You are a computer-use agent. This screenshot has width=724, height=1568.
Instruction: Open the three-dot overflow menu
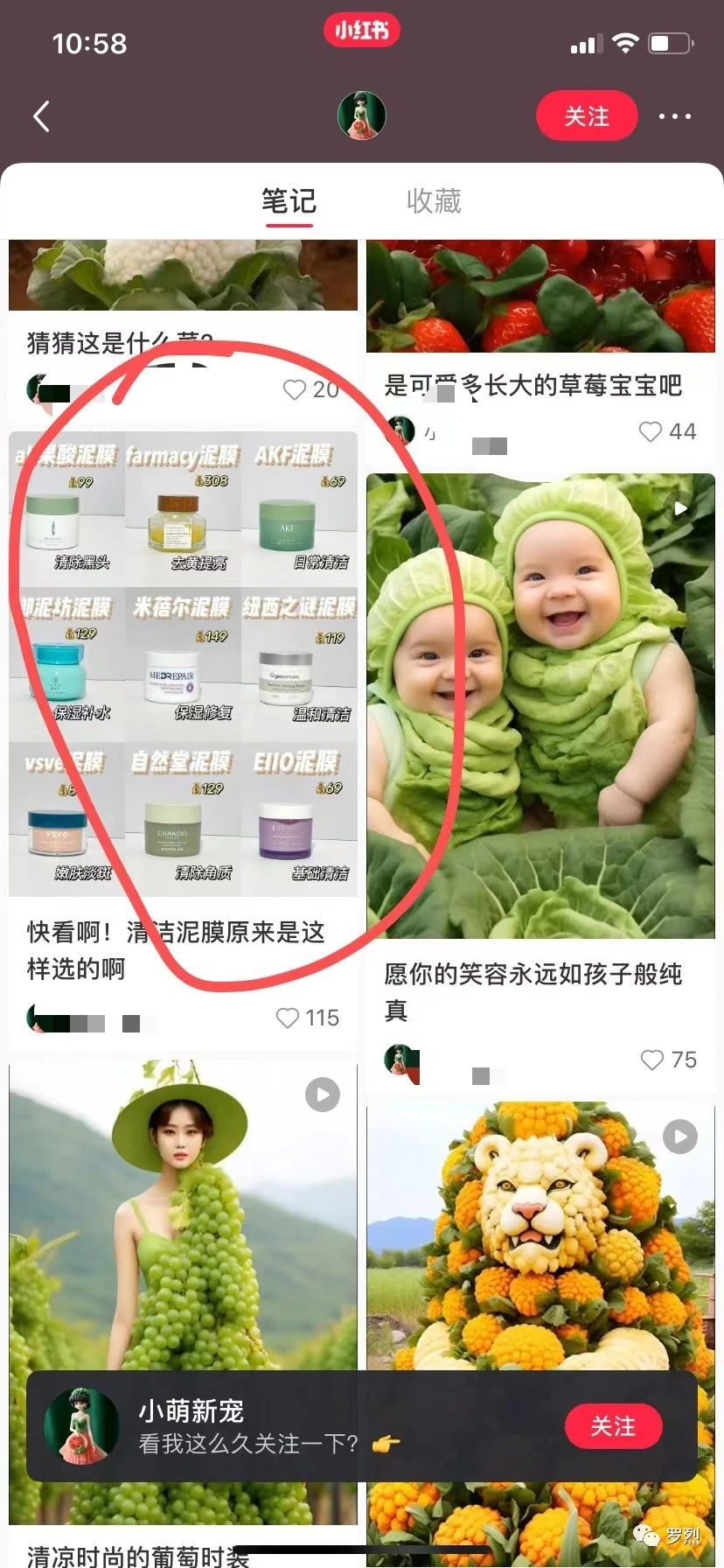tap(674, 116)
